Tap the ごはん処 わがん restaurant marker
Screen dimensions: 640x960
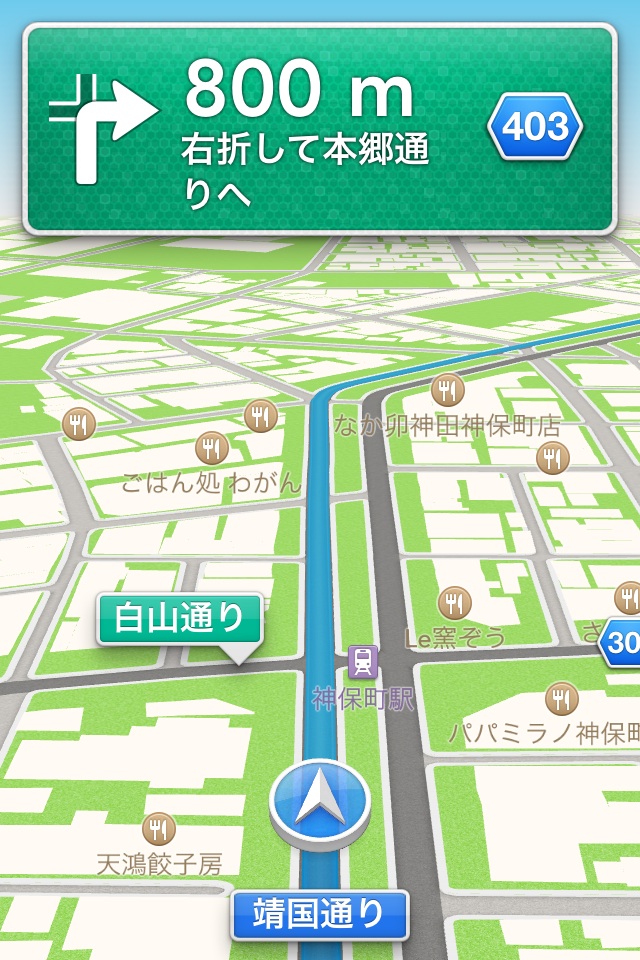(212, 446)
